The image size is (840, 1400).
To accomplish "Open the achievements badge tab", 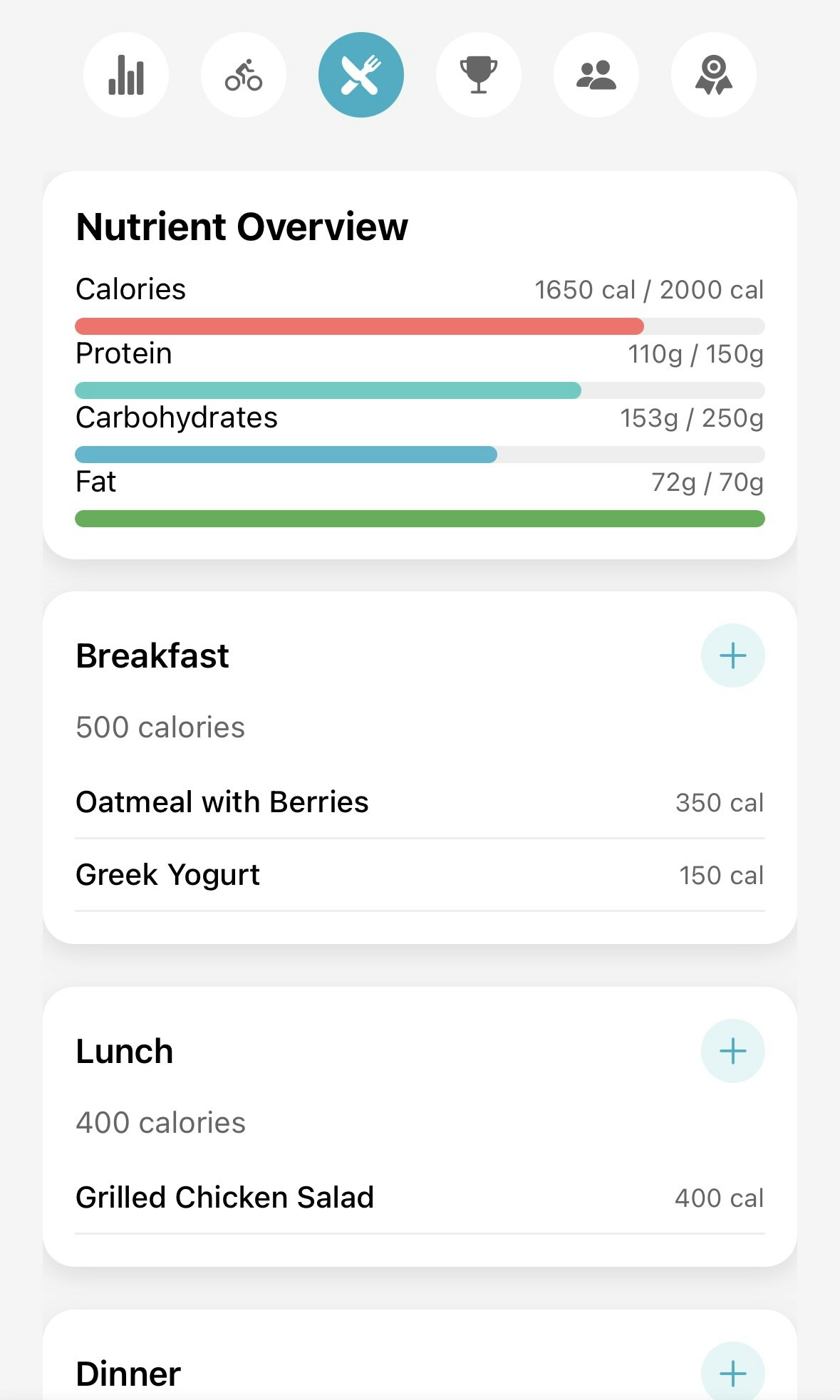I will click(714, 75).
